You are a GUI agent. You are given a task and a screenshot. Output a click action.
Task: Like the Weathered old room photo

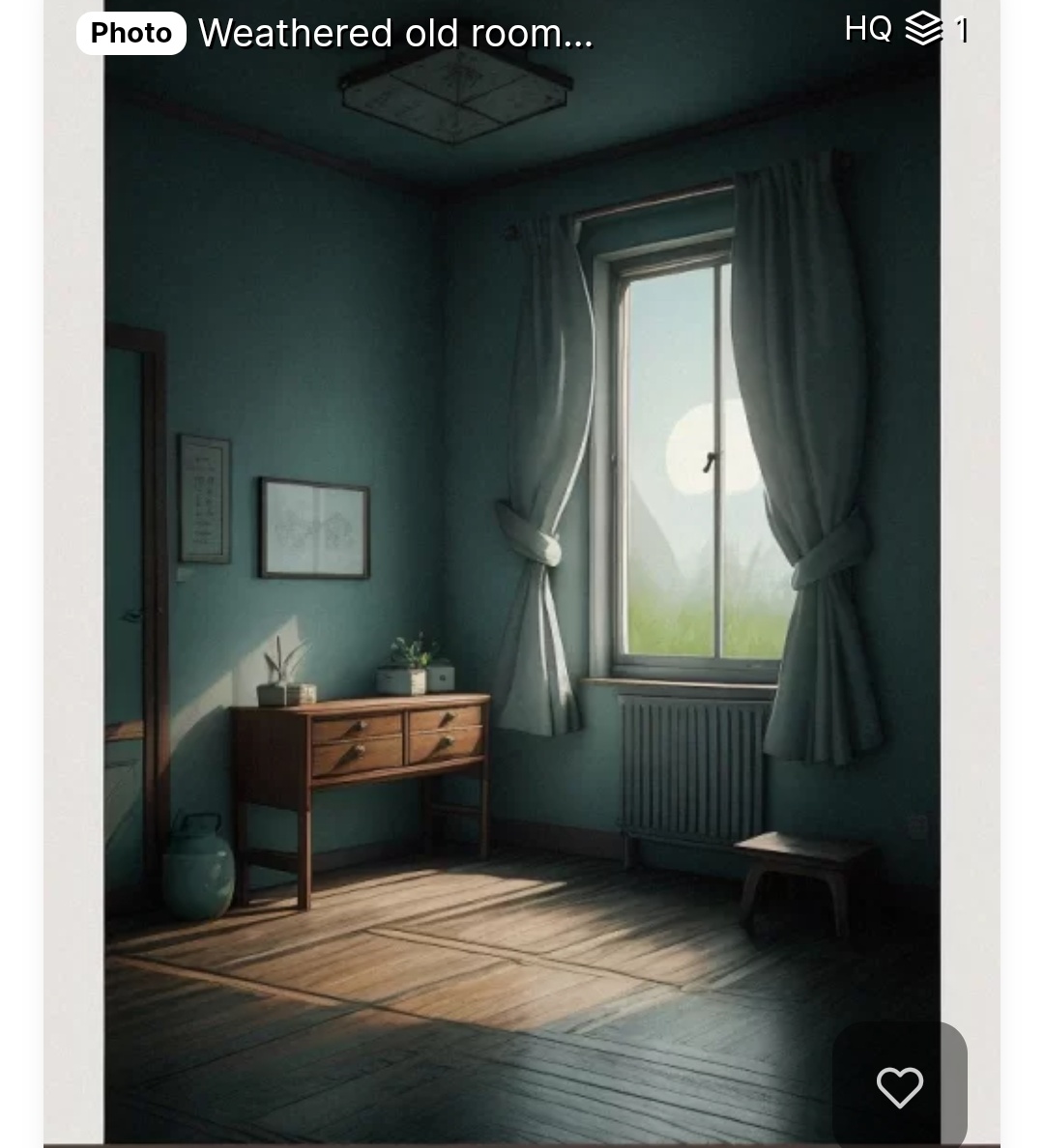coord(899,1087)
